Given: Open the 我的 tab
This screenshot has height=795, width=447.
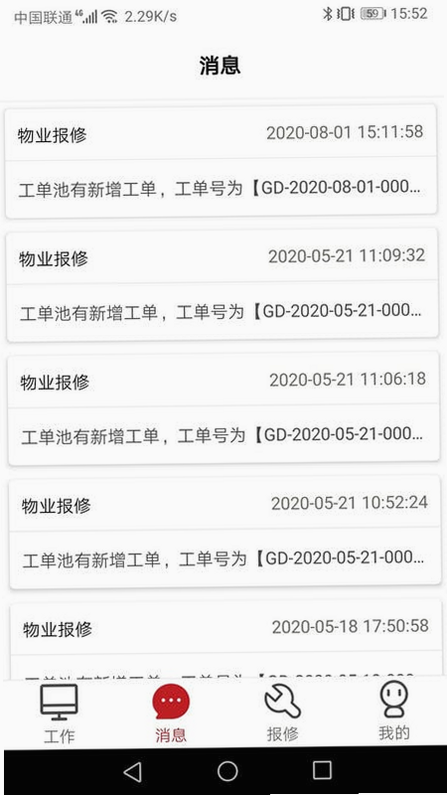Looking at the screenshot, I should click(x=394, y=712).
